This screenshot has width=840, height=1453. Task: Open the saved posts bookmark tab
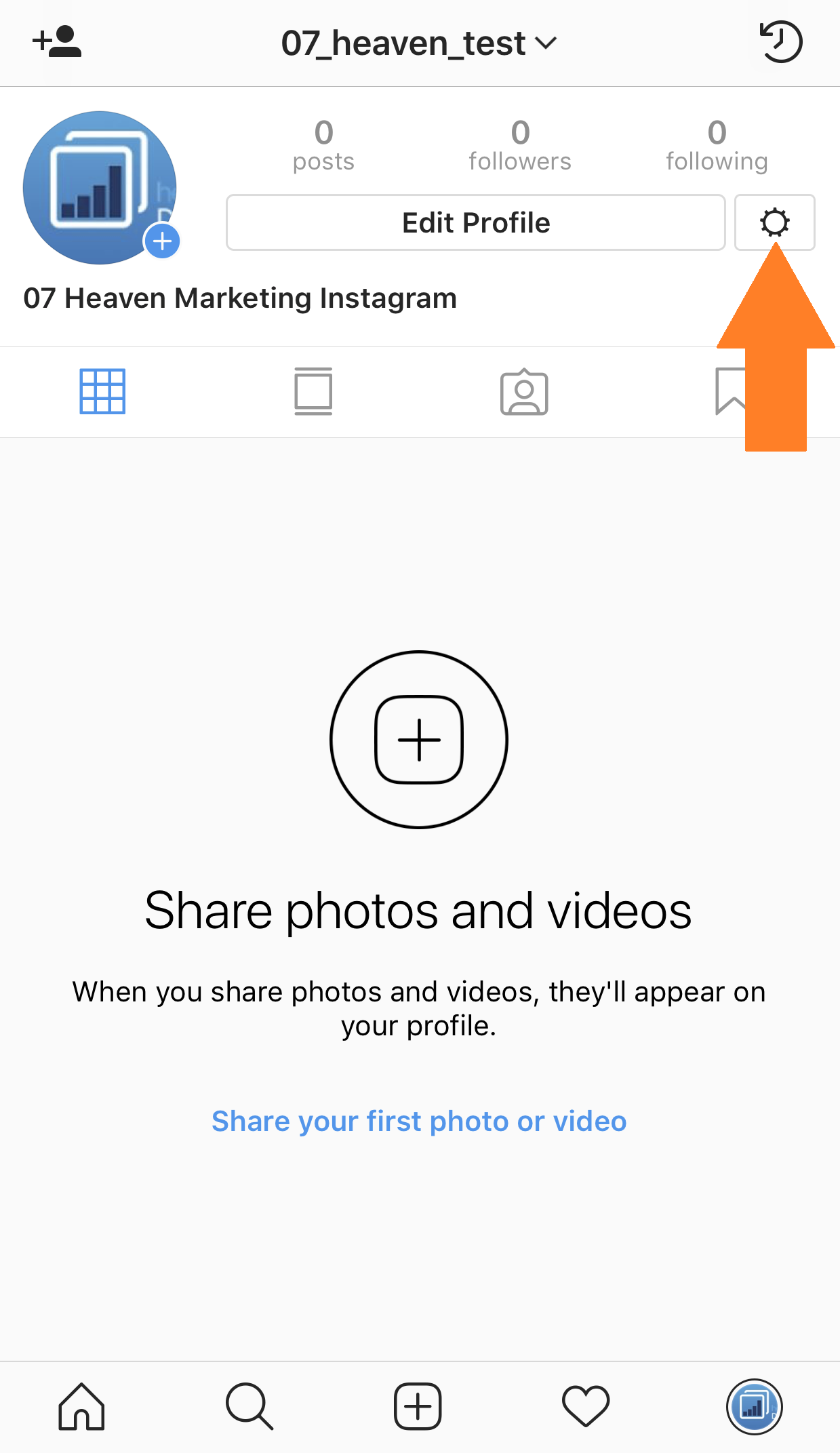pos(732,391)
